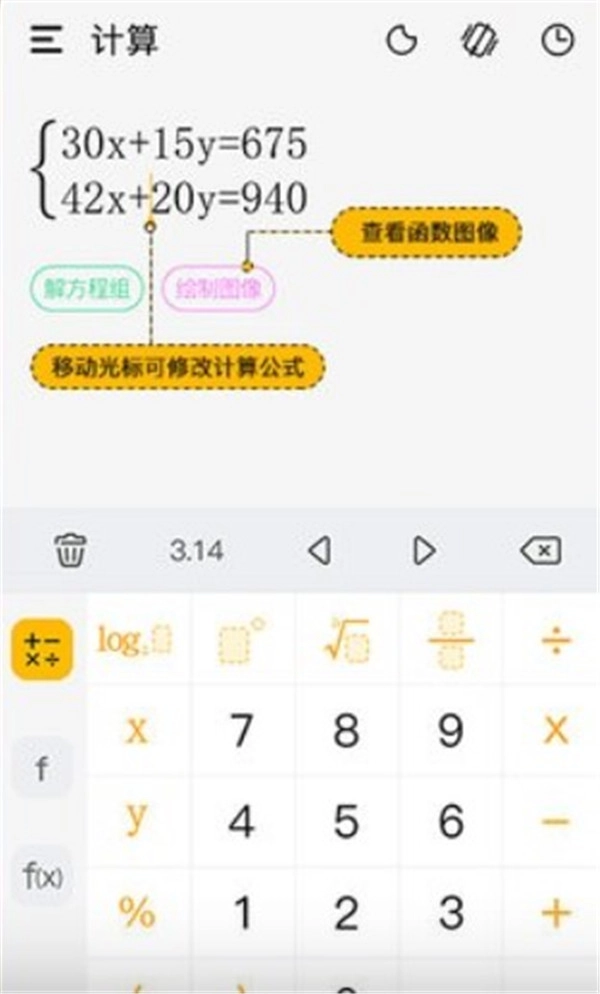Open calculation history clock icon

click(557, 41)
